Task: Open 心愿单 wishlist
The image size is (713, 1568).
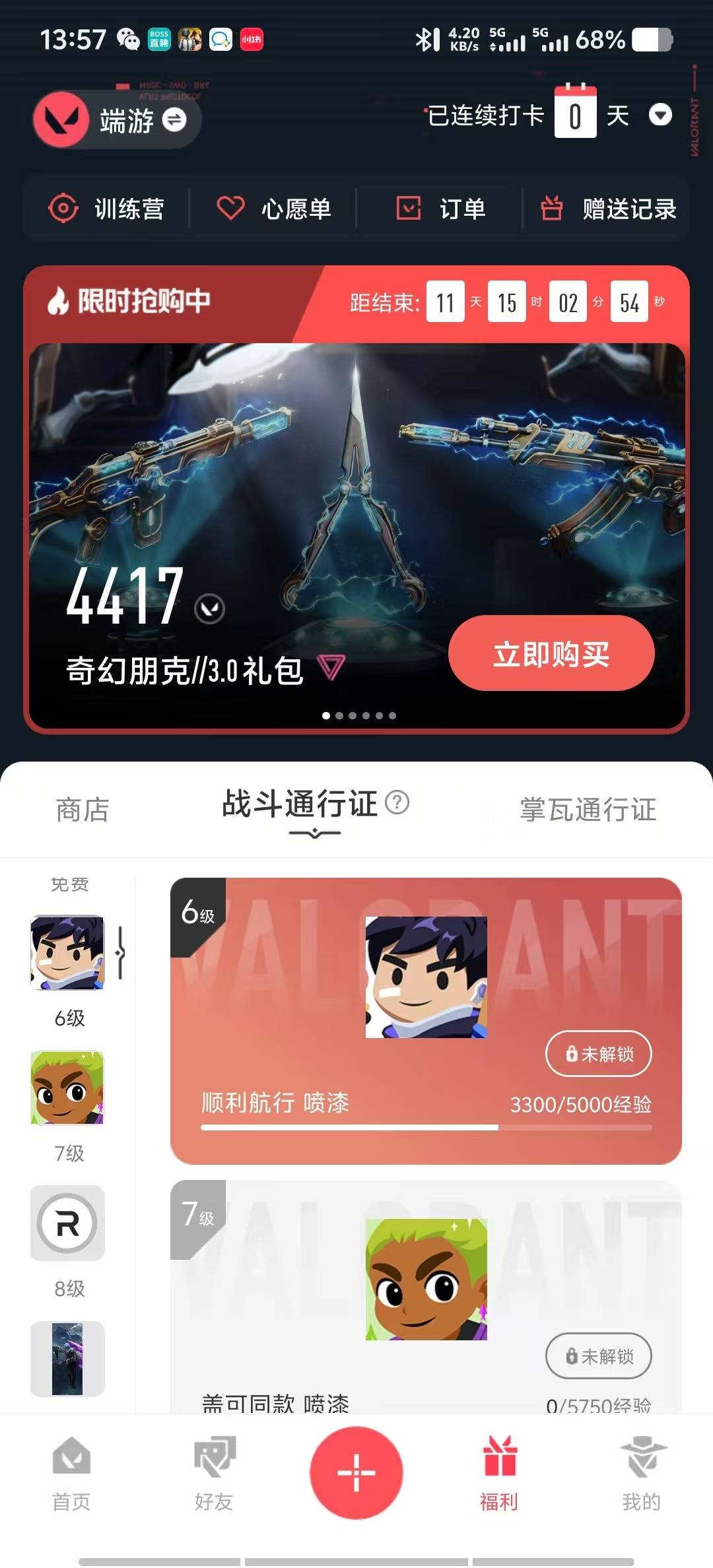Action: (x=273, y=209)
